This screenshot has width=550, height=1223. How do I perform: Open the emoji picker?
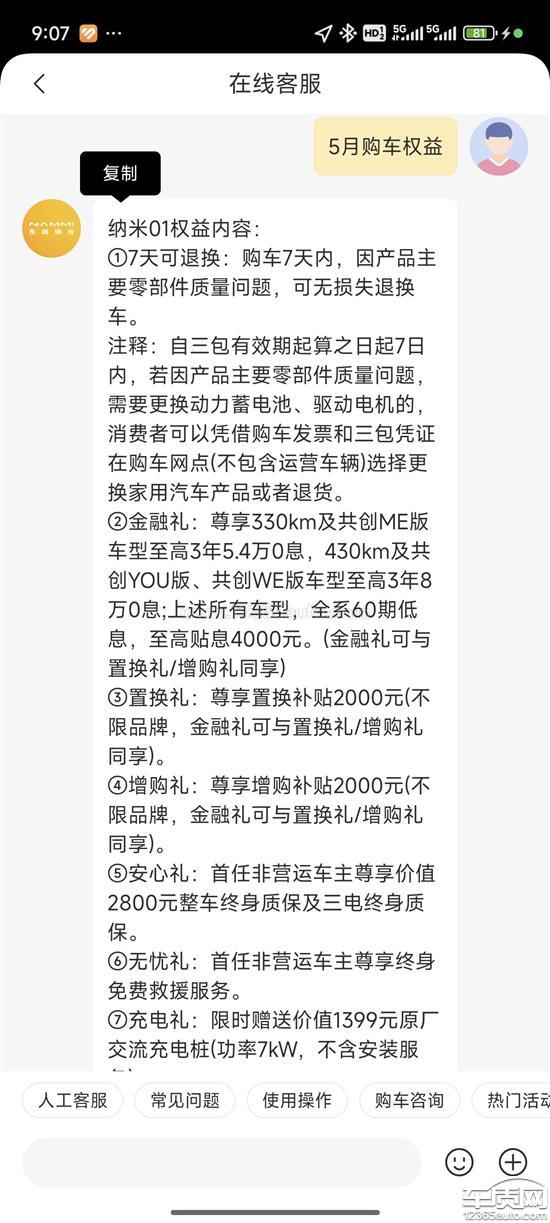pos(459,1162)
